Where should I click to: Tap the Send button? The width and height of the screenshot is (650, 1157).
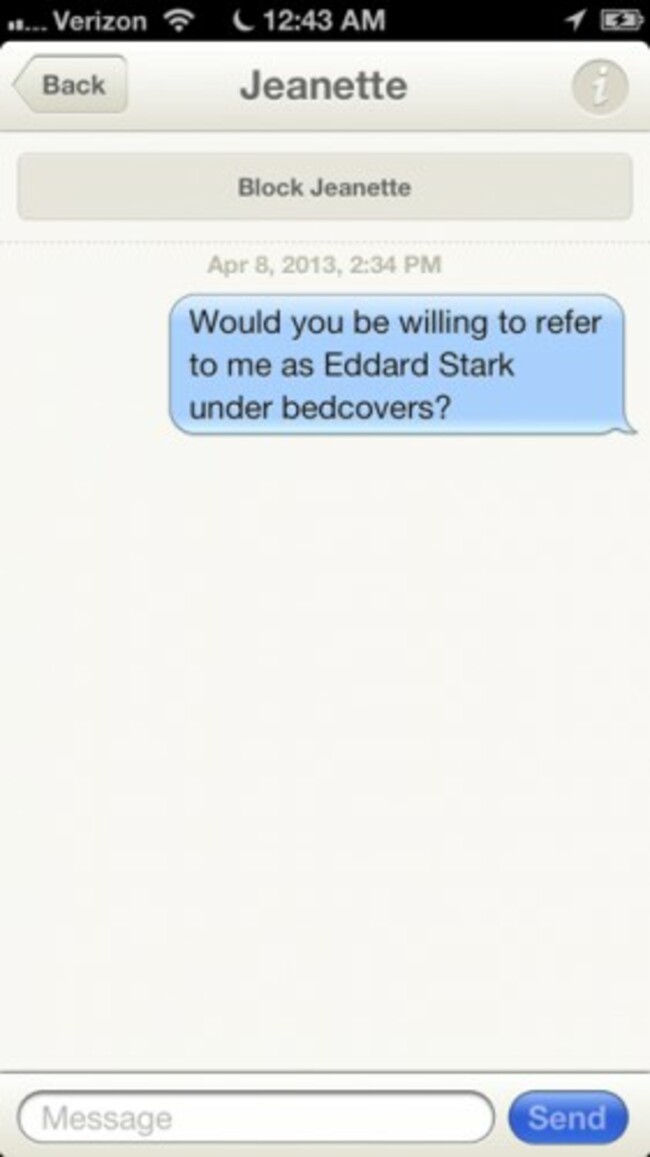(568, 1117)
